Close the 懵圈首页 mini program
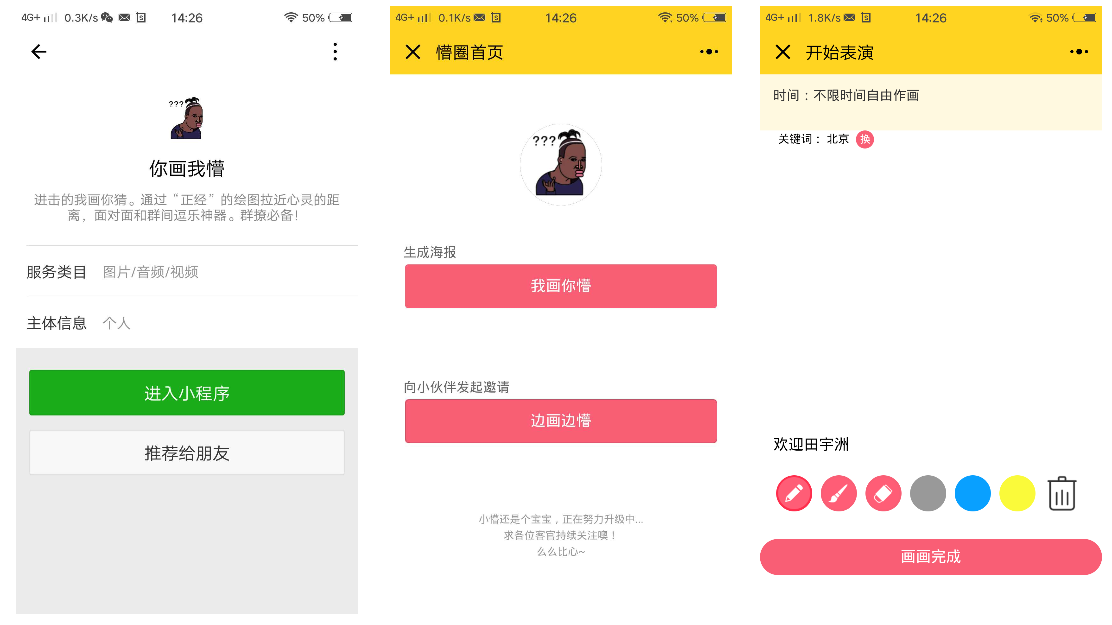The height and width of the screenshot is (625, 1112). pos(413,52)
